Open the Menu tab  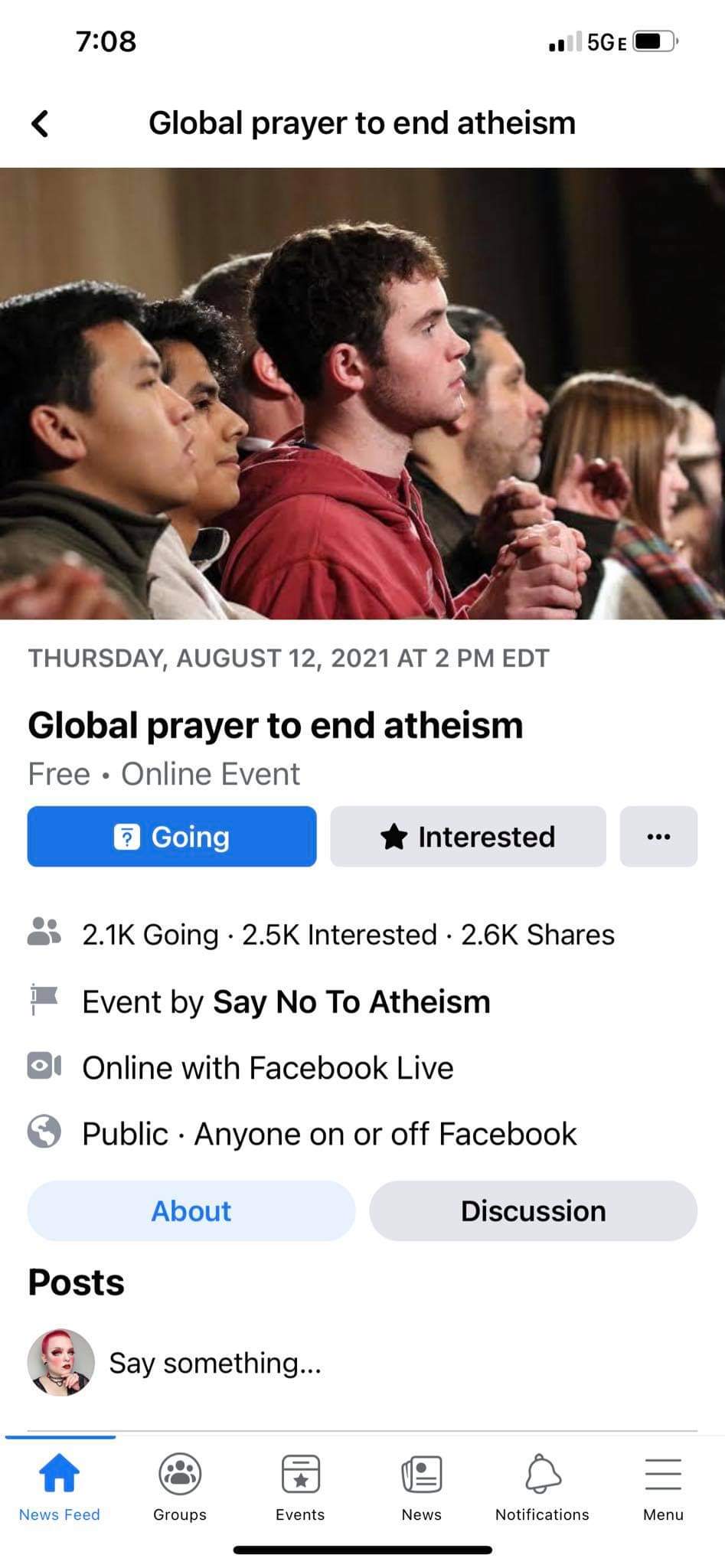663,1487
